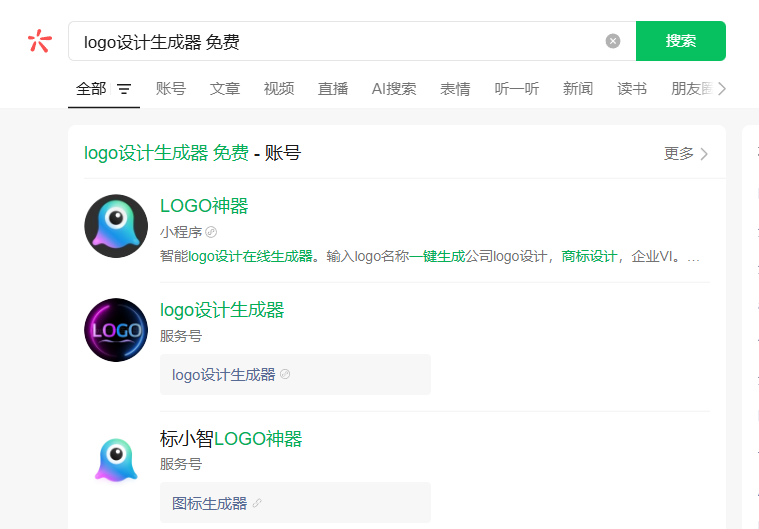The width and height of the screenshot is (759, 529).
Task: View 更多 account results
Action: (x=686, y=153)
